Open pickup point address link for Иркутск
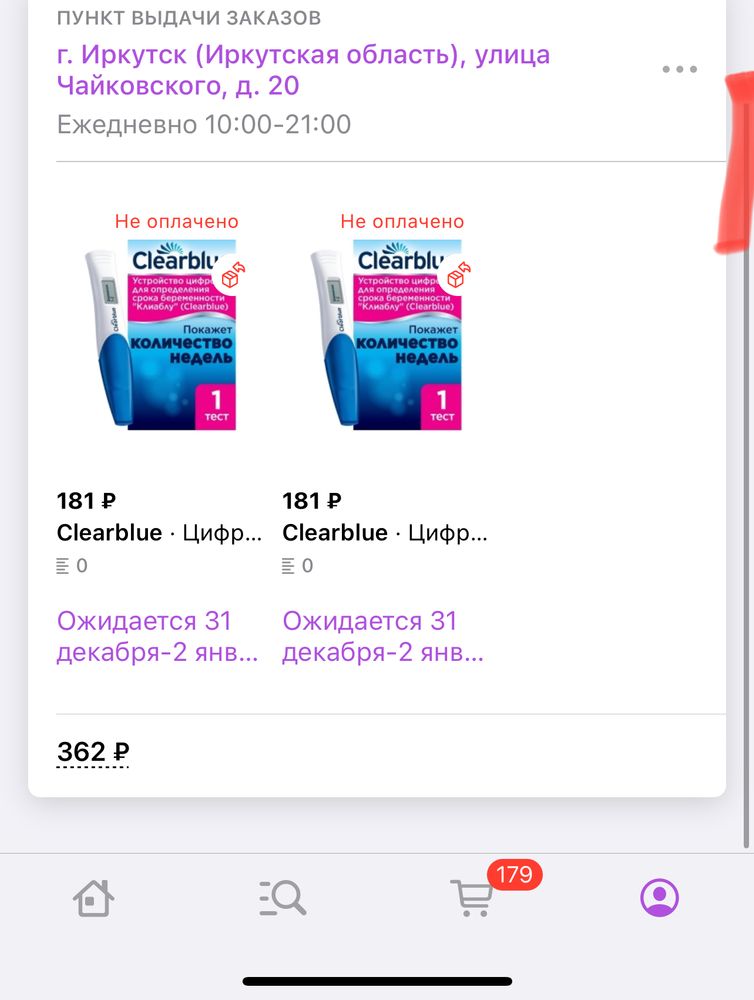The width and height of the screenshot is (754, 1000). [300, 67]
